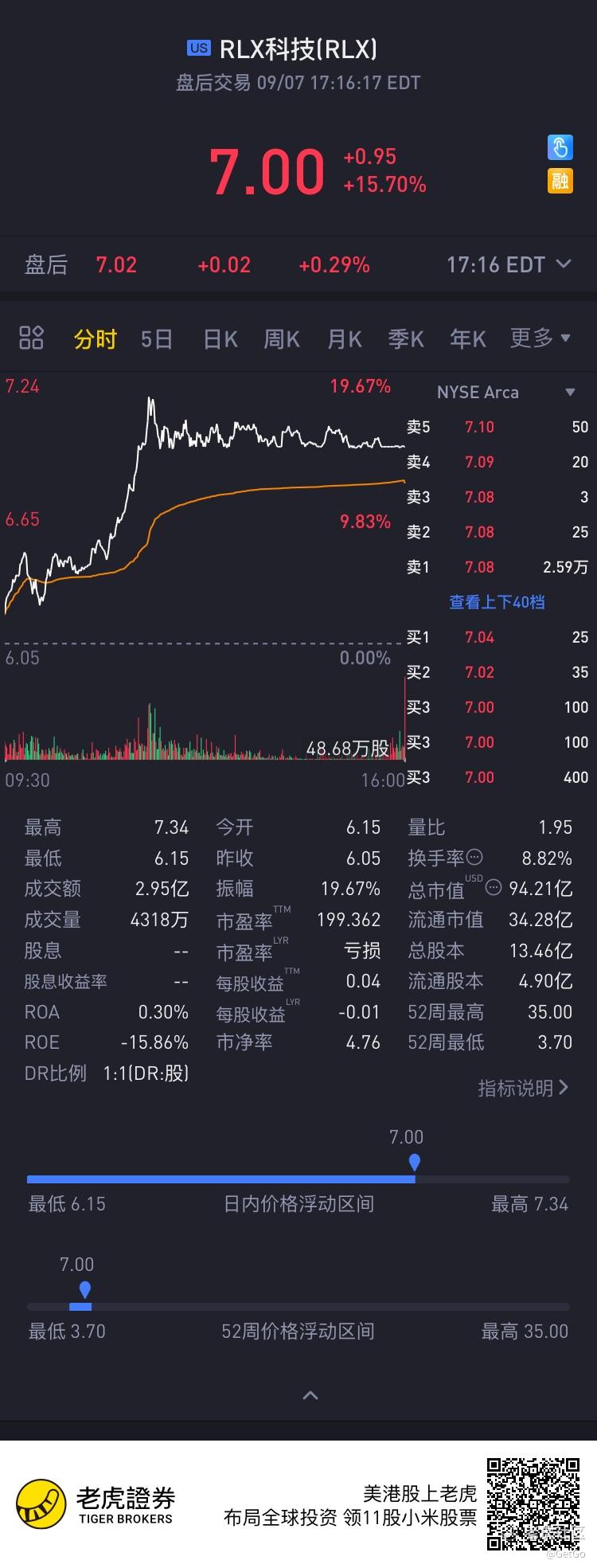Viewport: 597px width, 1568px height.
Task: Show the 周K candlestick chart
Action: (282, 339)
